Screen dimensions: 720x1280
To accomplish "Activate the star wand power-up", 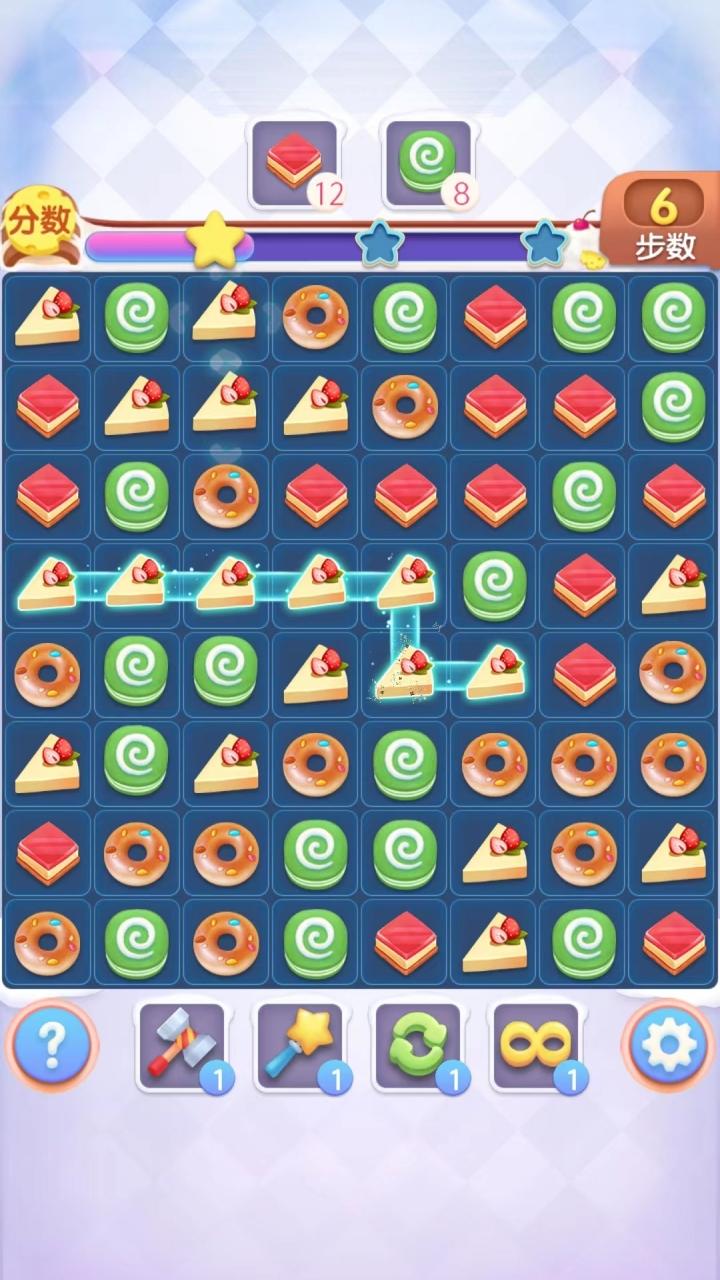I will (x=300, y=1046).
